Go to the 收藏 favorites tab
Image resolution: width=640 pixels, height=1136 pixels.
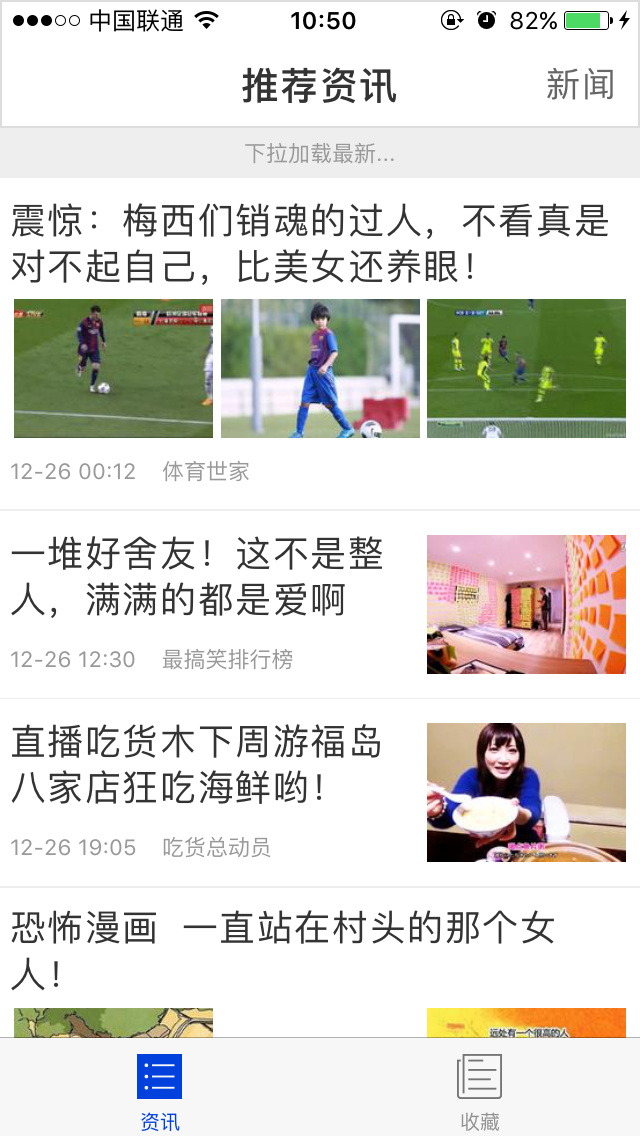[x=479, y=1091]
